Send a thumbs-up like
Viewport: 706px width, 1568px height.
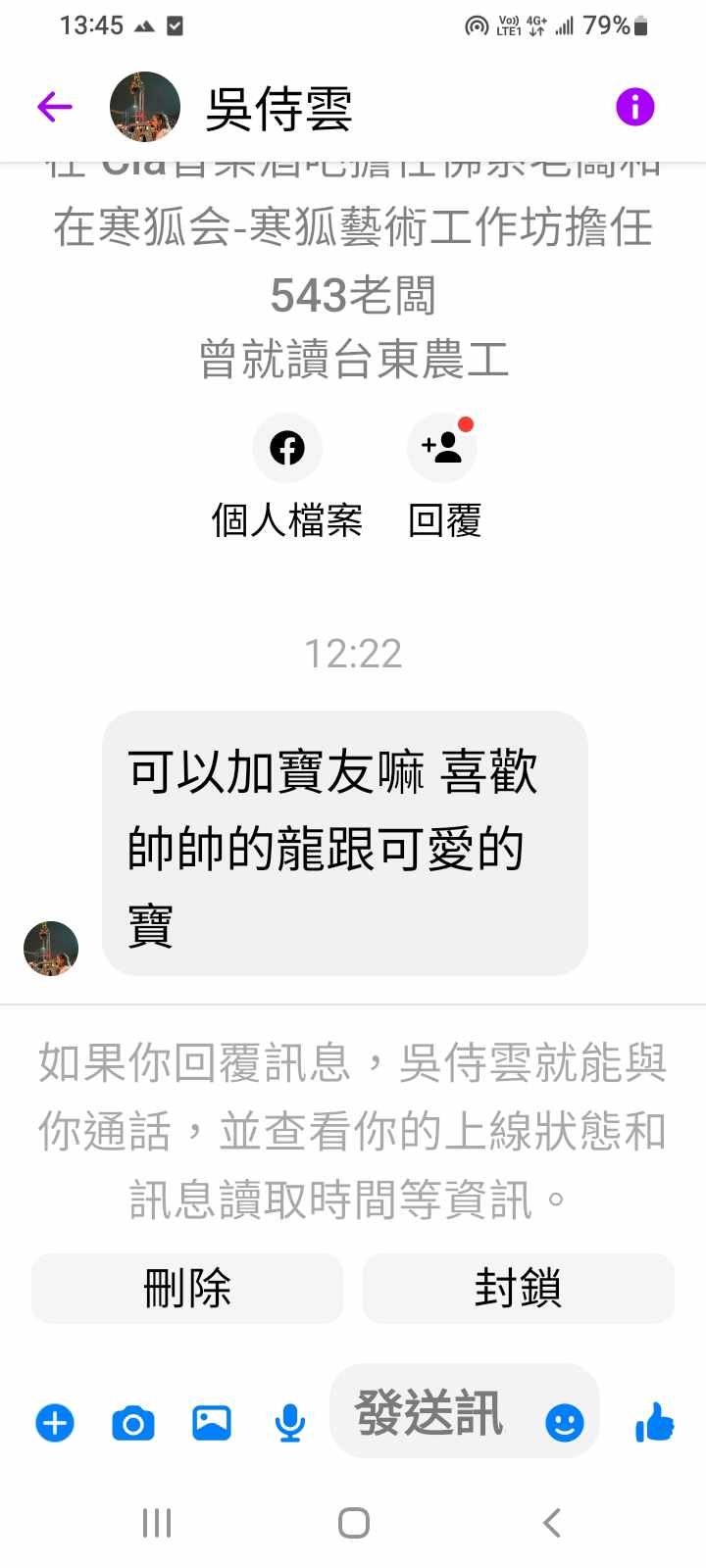tap(655, 1421)
